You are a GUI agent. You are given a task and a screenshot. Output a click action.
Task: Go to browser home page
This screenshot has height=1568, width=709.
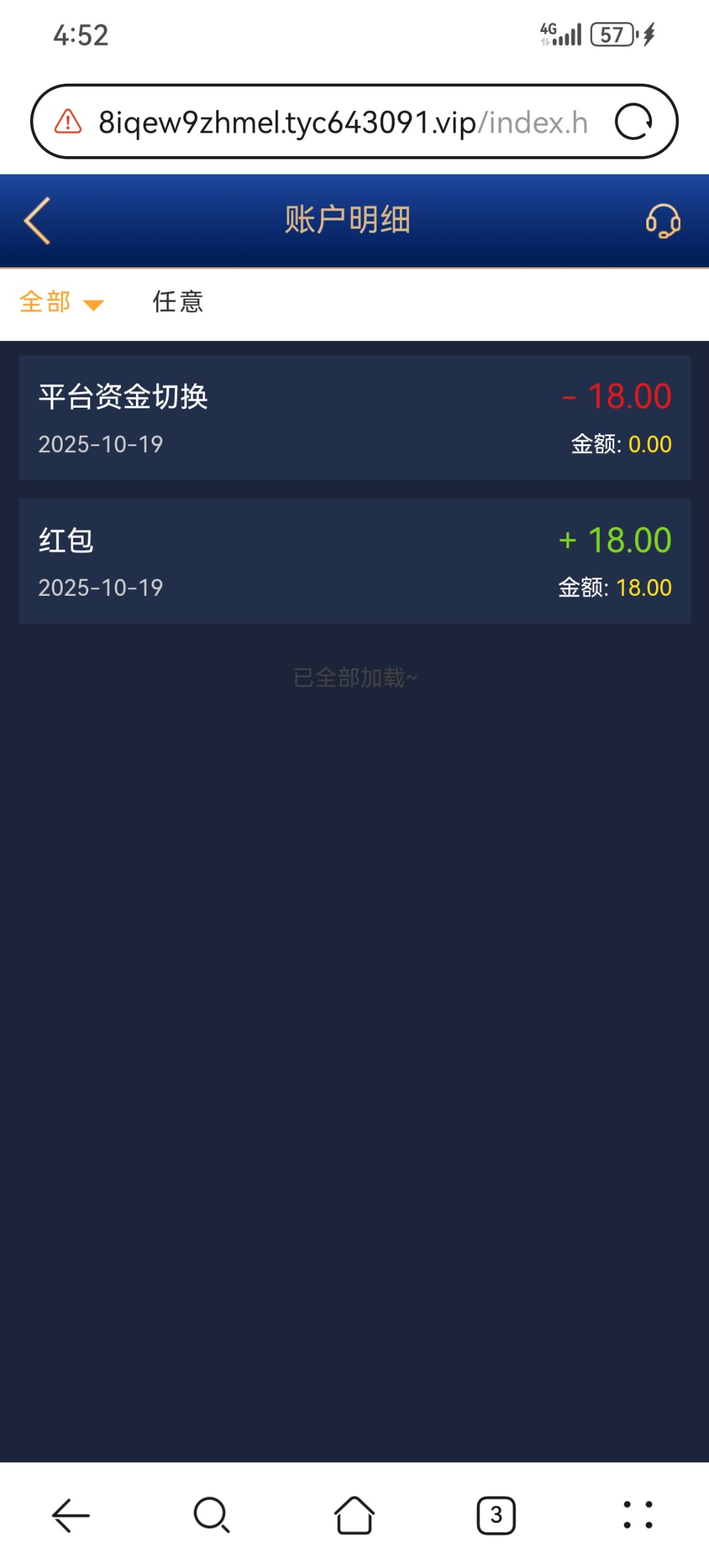point(354,1514)
